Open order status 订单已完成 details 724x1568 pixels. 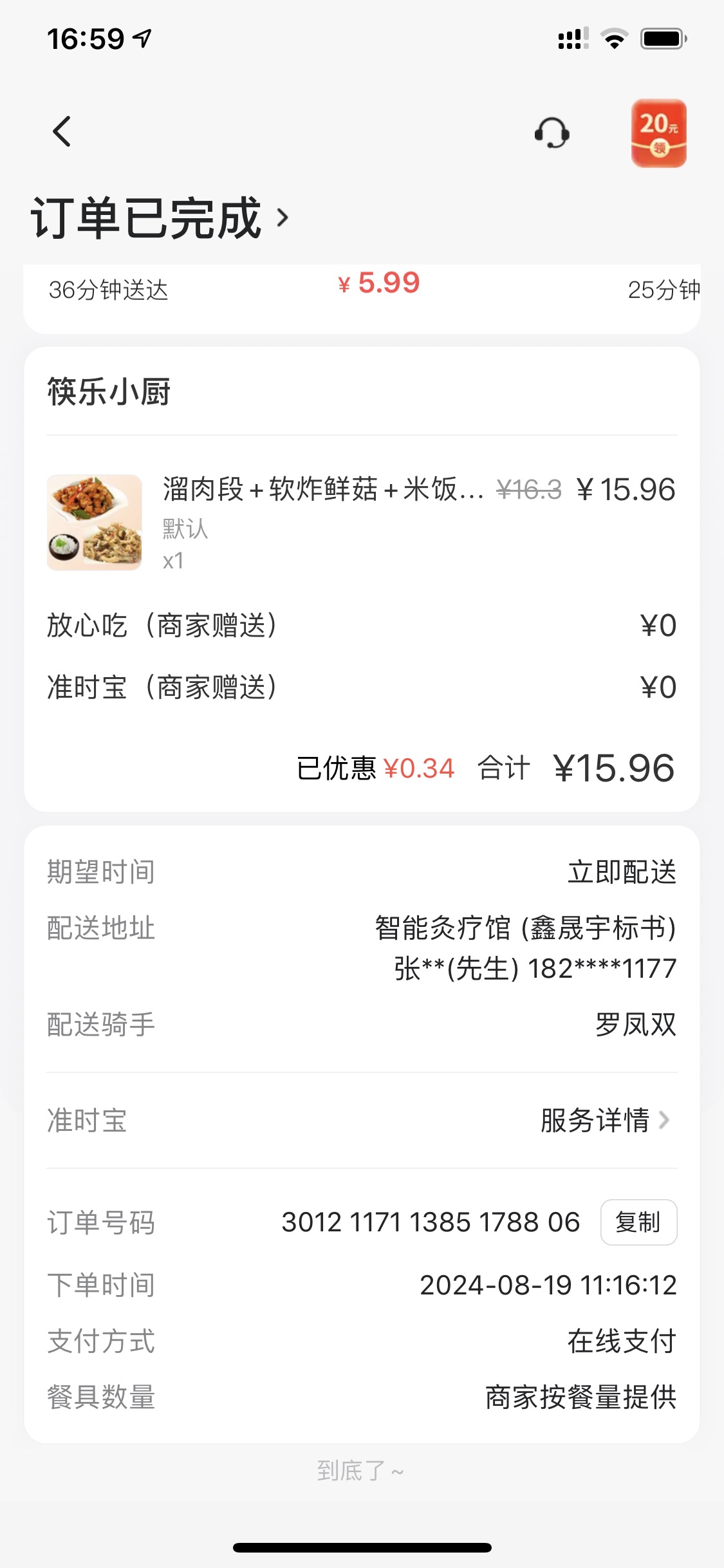click(160, 219)
